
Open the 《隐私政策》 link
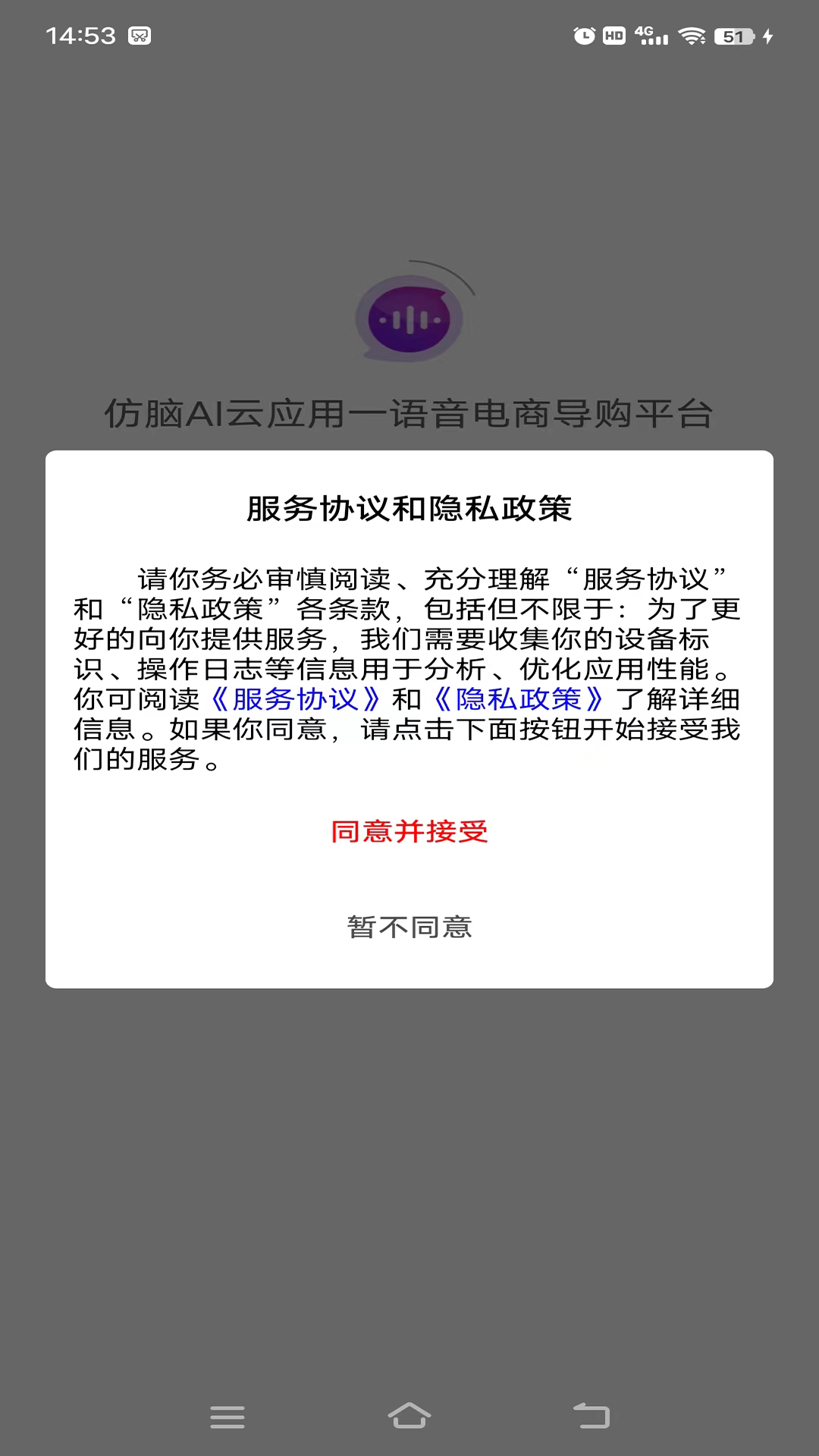(x=518, y=698)
